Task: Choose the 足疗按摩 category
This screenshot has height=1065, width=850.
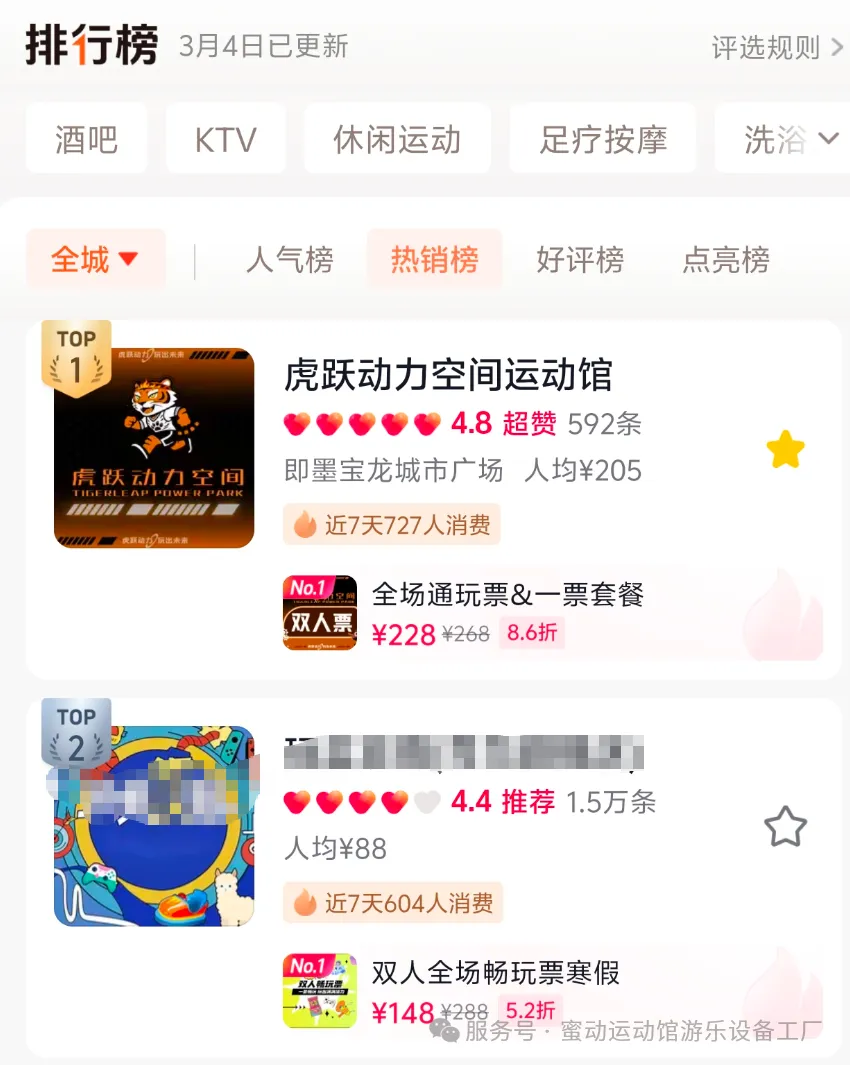Action: coord(603,139)
